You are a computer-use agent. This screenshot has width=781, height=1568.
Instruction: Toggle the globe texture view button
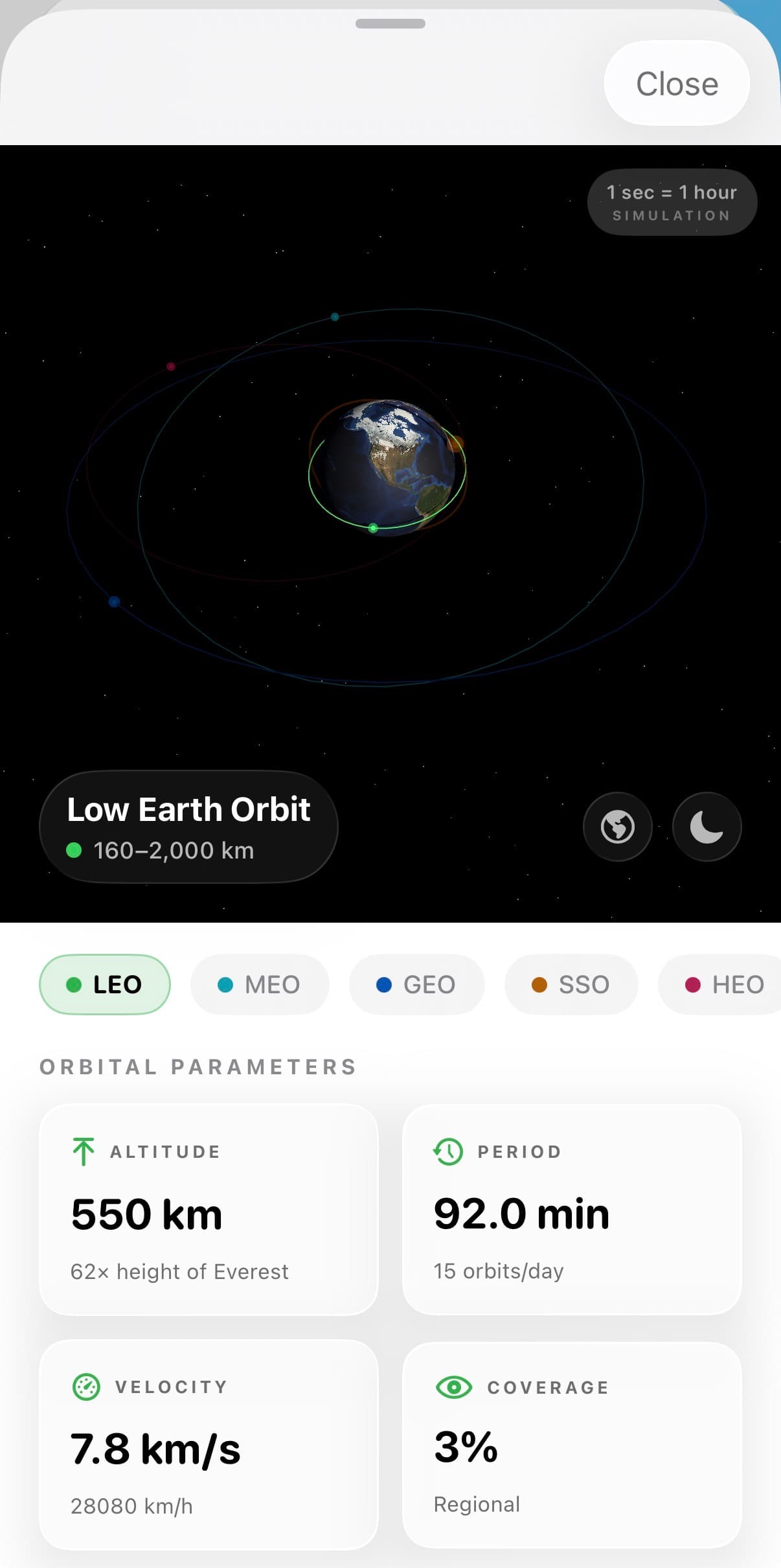point(617,826)
